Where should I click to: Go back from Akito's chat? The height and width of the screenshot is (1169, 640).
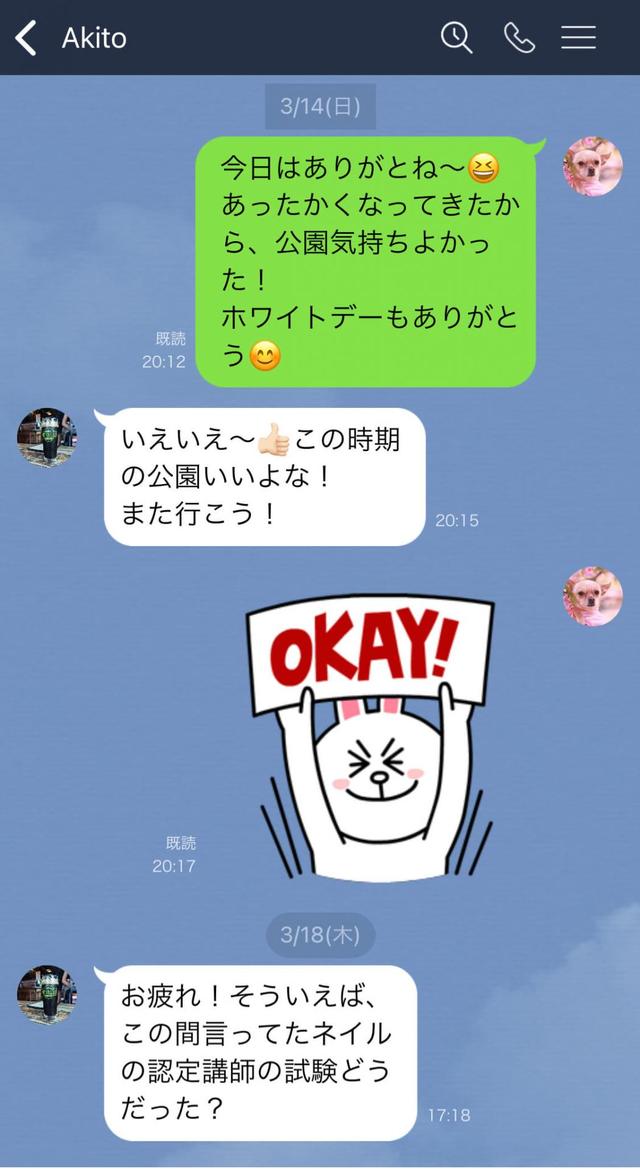(x=27, y=38)
